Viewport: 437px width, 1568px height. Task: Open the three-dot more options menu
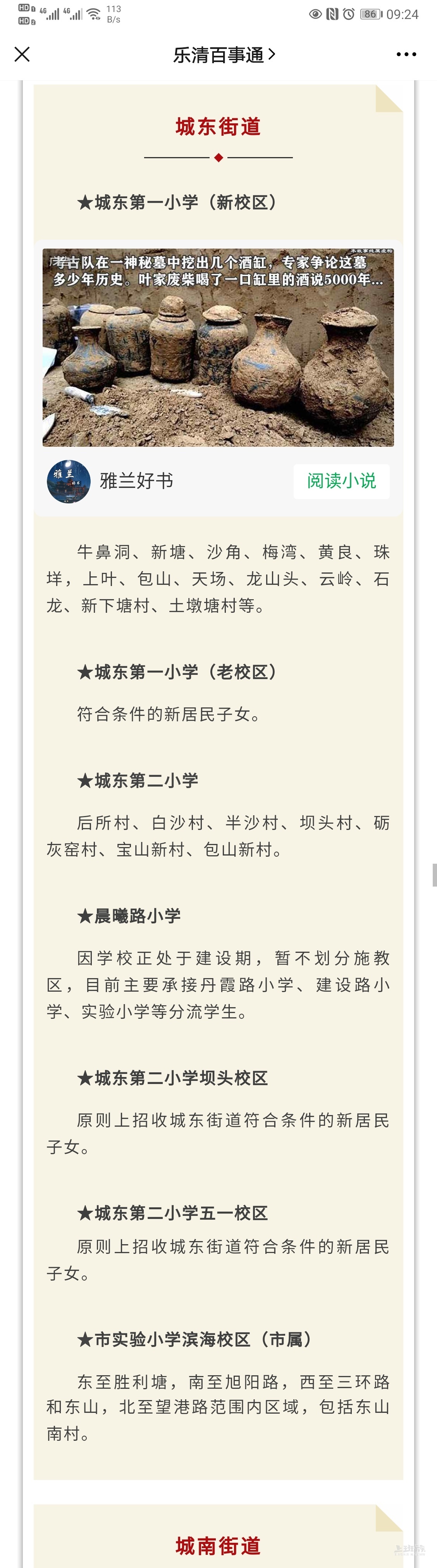click(x=406, y=55)
